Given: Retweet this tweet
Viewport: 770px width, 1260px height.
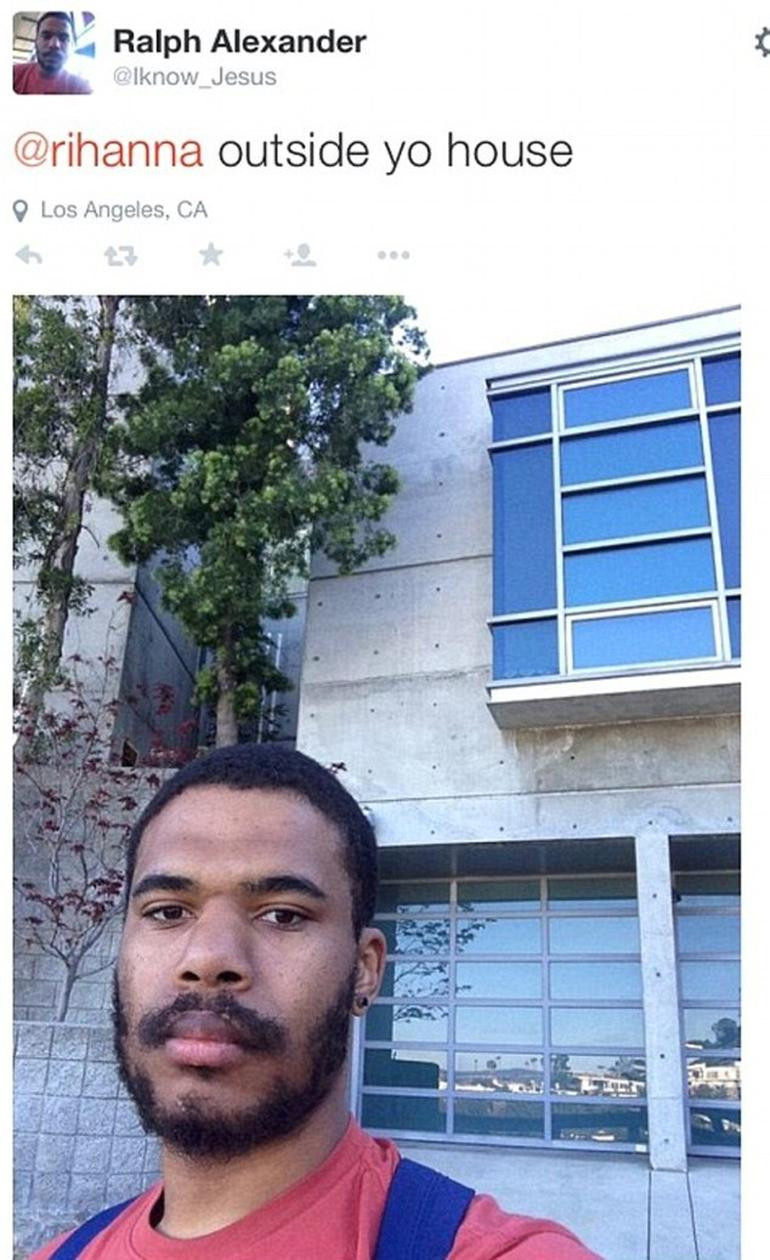Looking at the screenshot, I should coord(121,255).
